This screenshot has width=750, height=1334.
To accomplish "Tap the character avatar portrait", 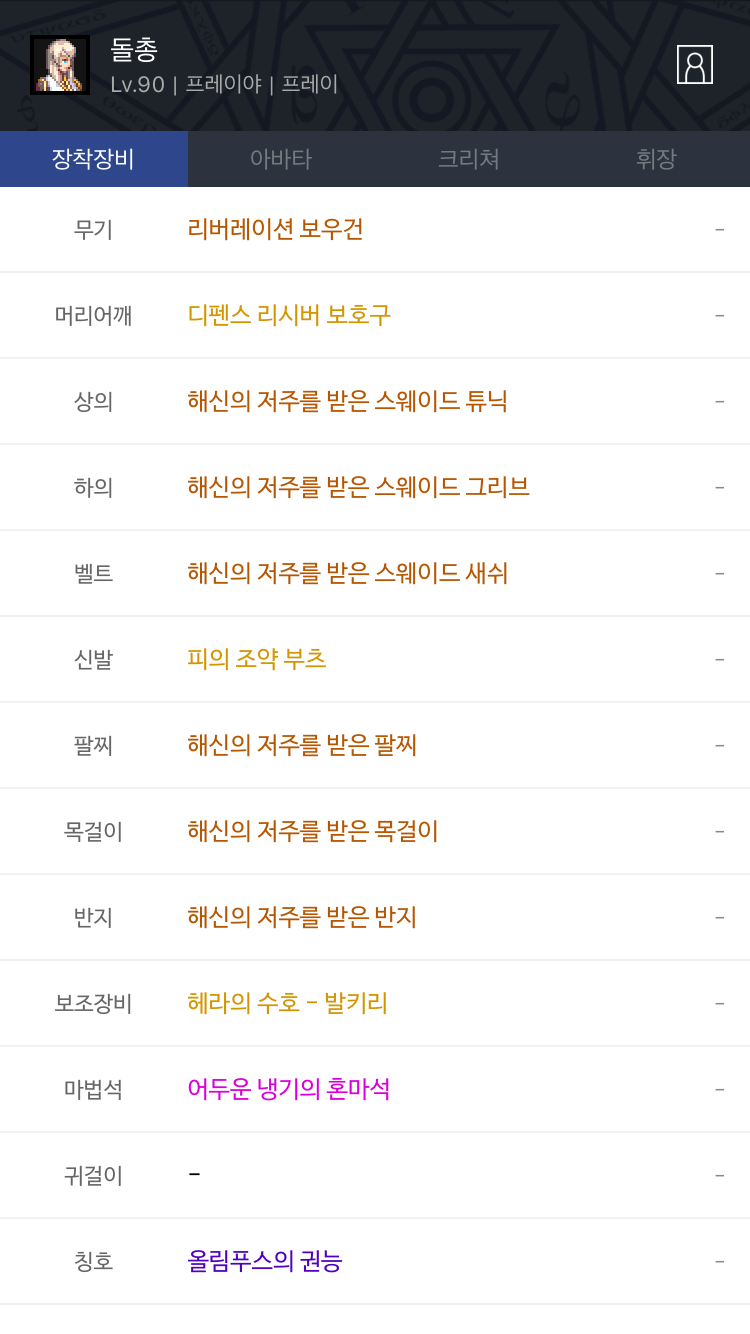I will click(x=60, y=65).
